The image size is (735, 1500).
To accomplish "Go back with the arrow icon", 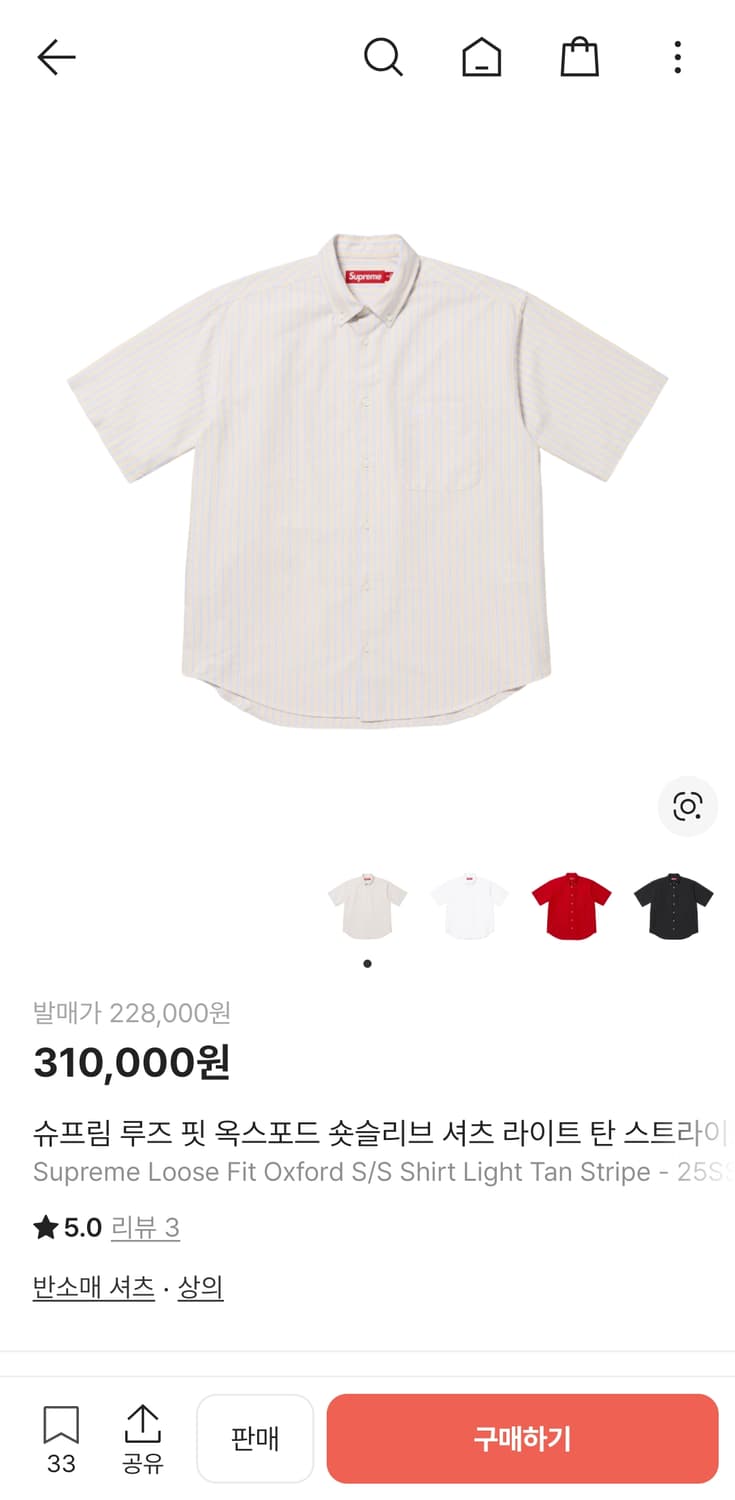I will [x=56, y=58].
